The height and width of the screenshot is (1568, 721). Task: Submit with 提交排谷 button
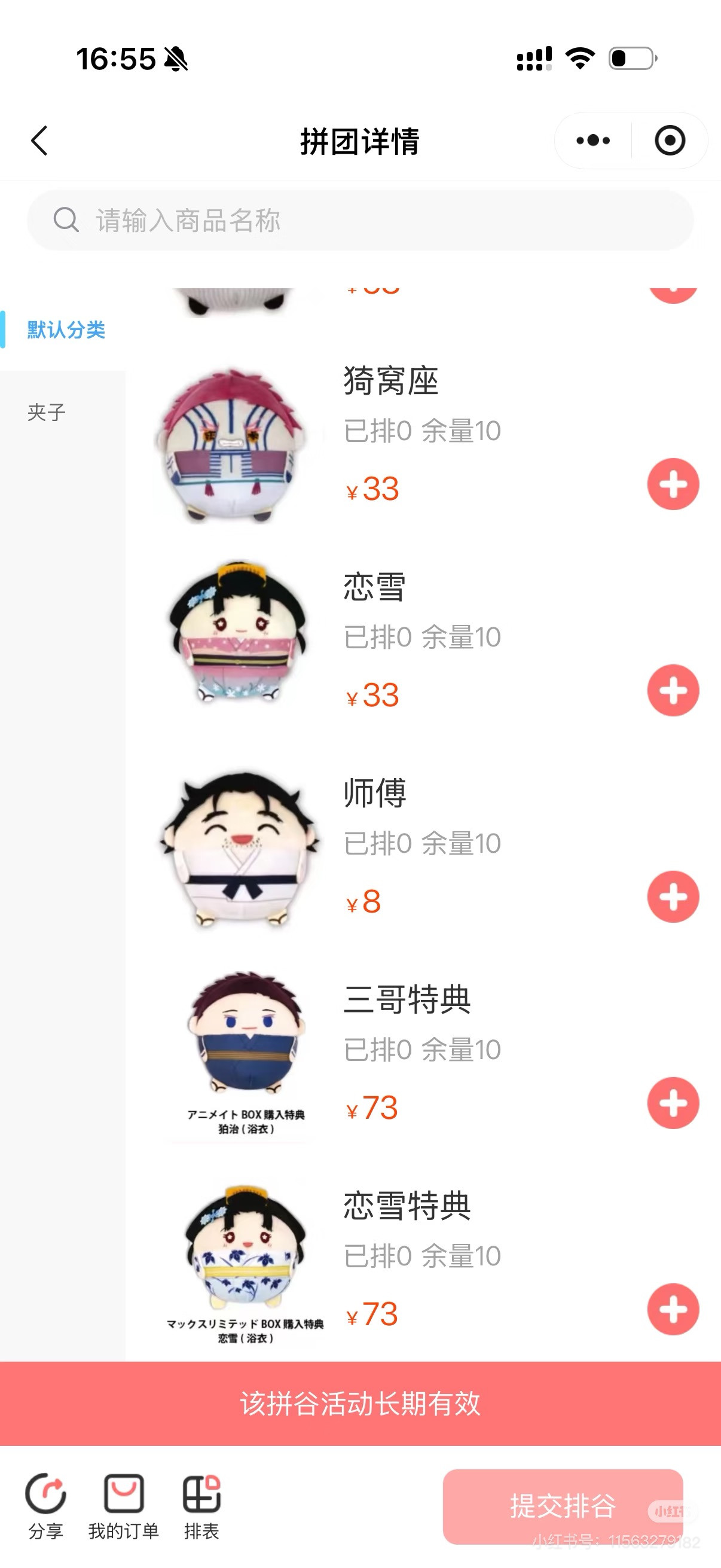point(562,1506)
